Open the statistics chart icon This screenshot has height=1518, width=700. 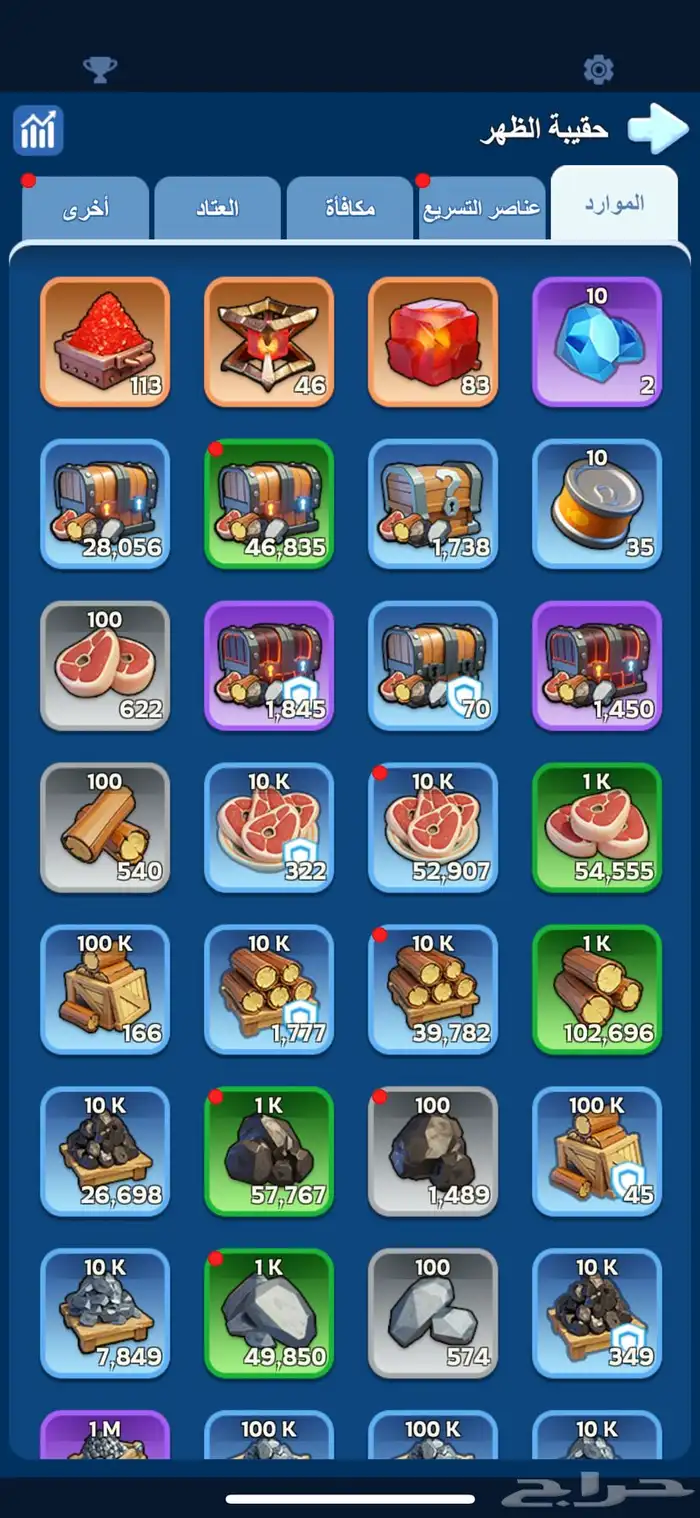38,130
